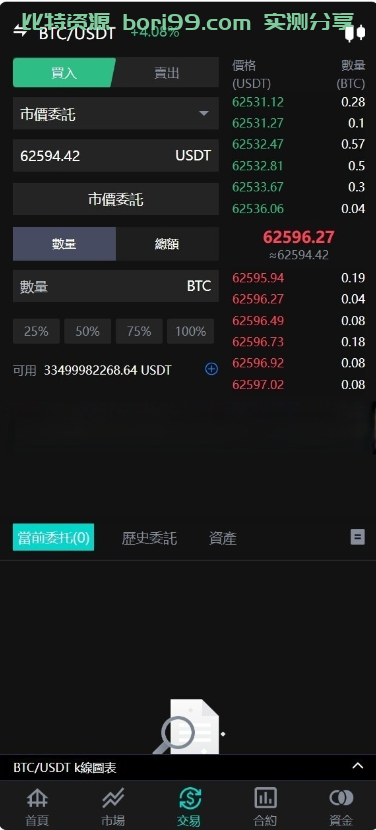Choose the 25% amount button
This screenshot has height=830, width=376.
36,331
